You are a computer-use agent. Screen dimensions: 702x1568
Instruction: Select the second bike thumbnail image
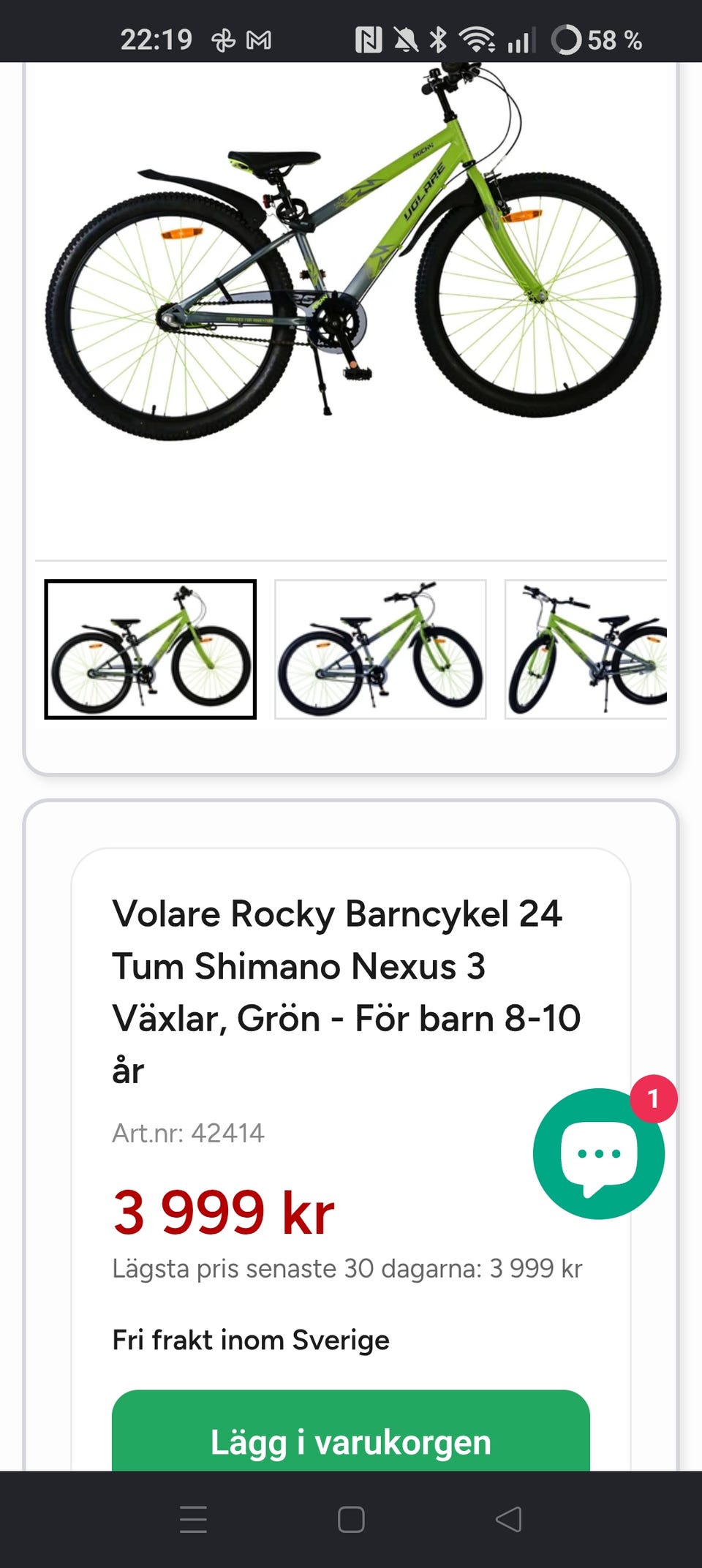[380, 649]
